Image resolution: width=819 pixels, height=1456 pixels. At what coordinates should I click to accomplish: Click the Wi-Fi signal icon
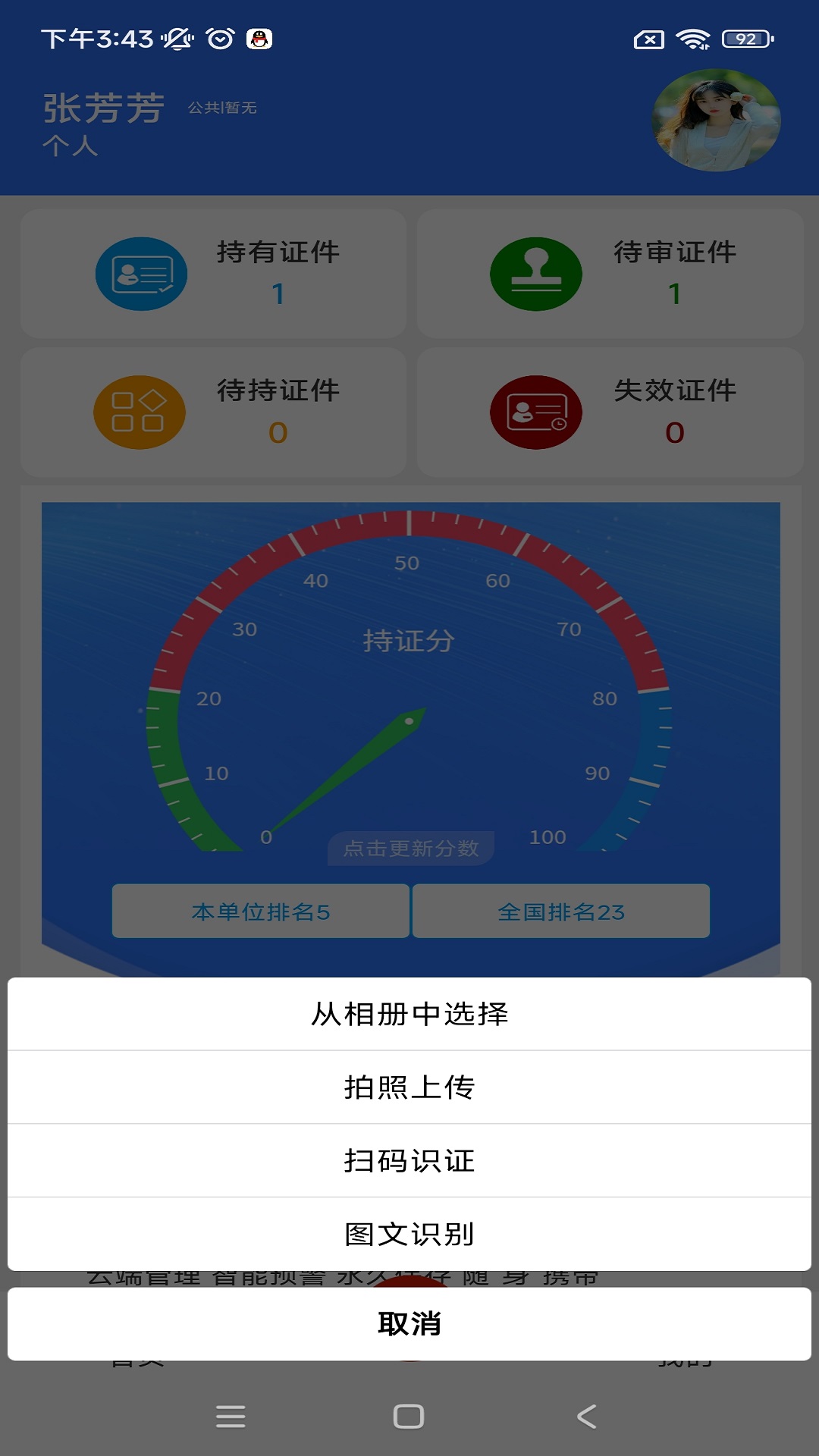click(692, 38)
